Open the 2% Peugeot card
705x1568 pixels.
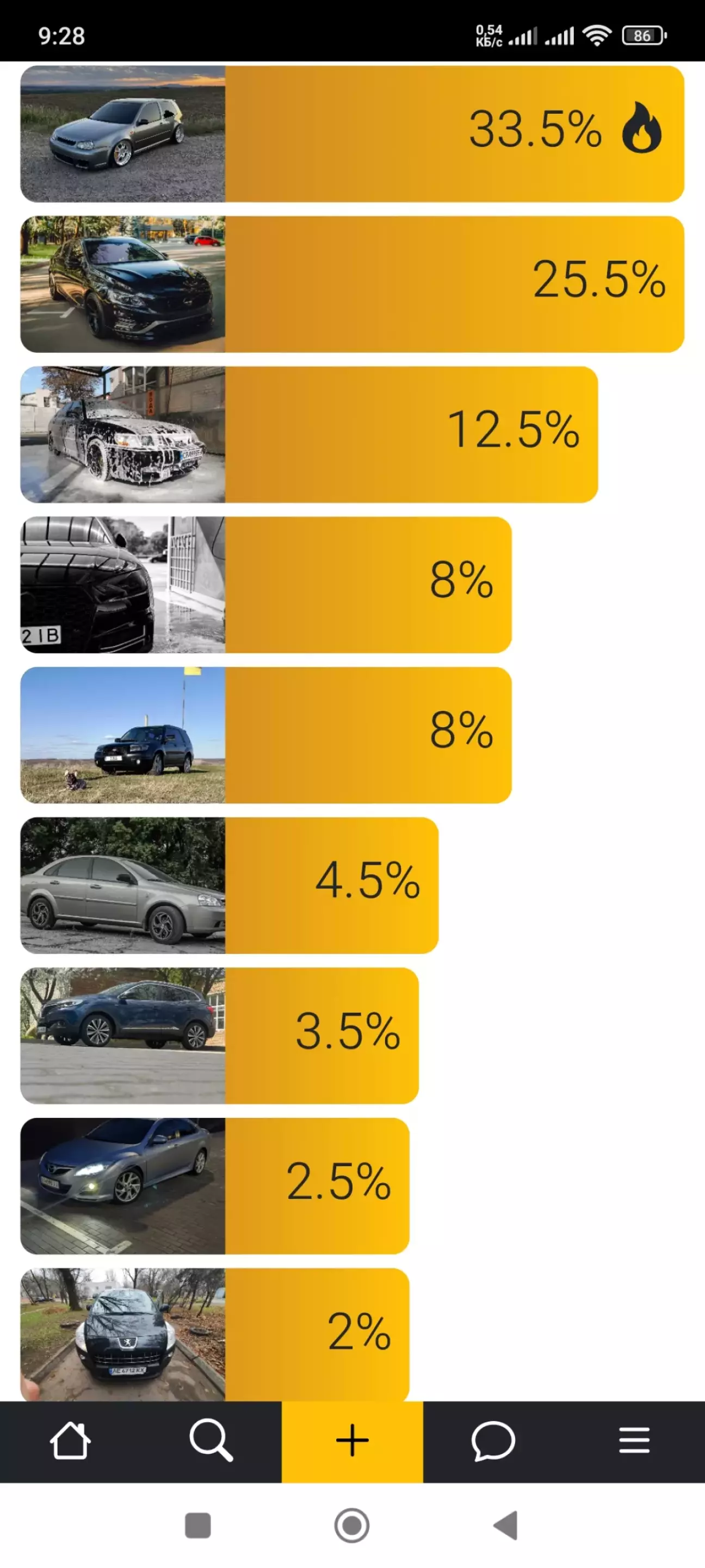pos(215,1335)
